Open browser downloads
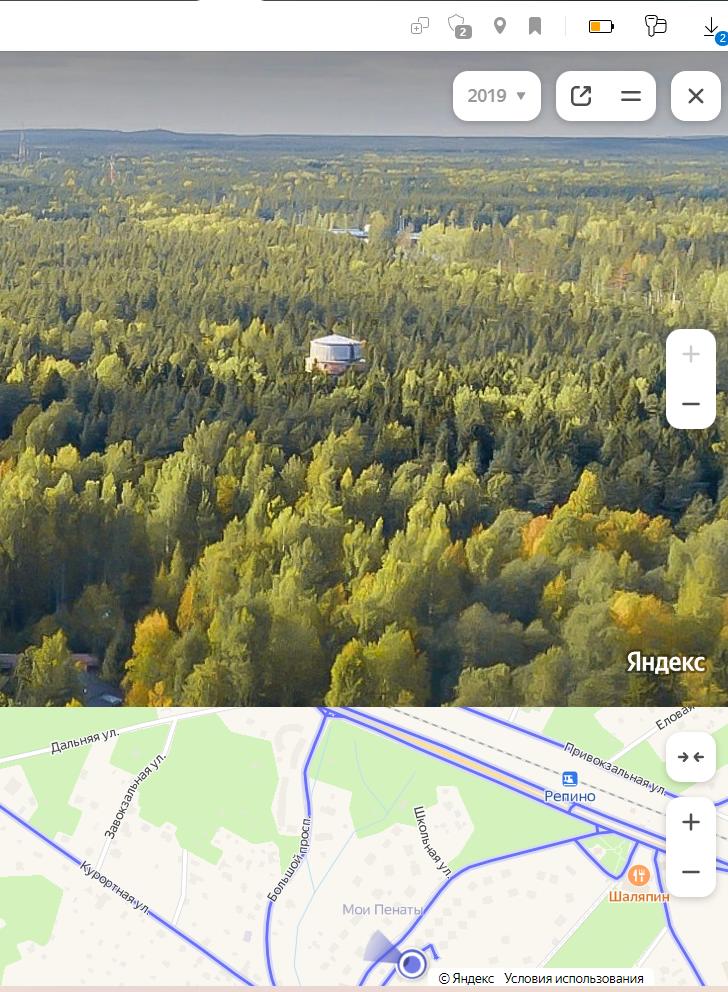Screen dimensions: 728x992 711,28
